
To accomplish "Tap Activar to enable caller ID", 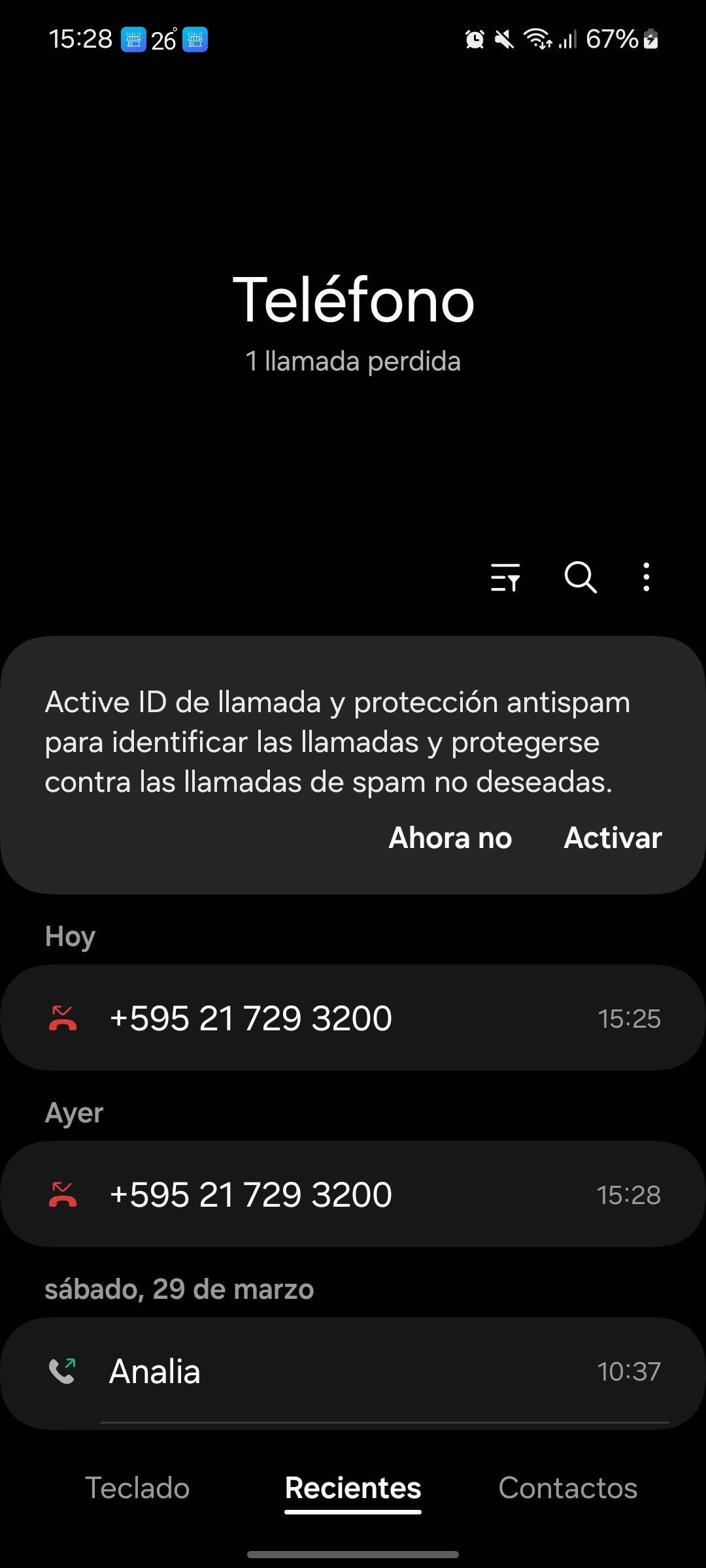I will (613, 838).
